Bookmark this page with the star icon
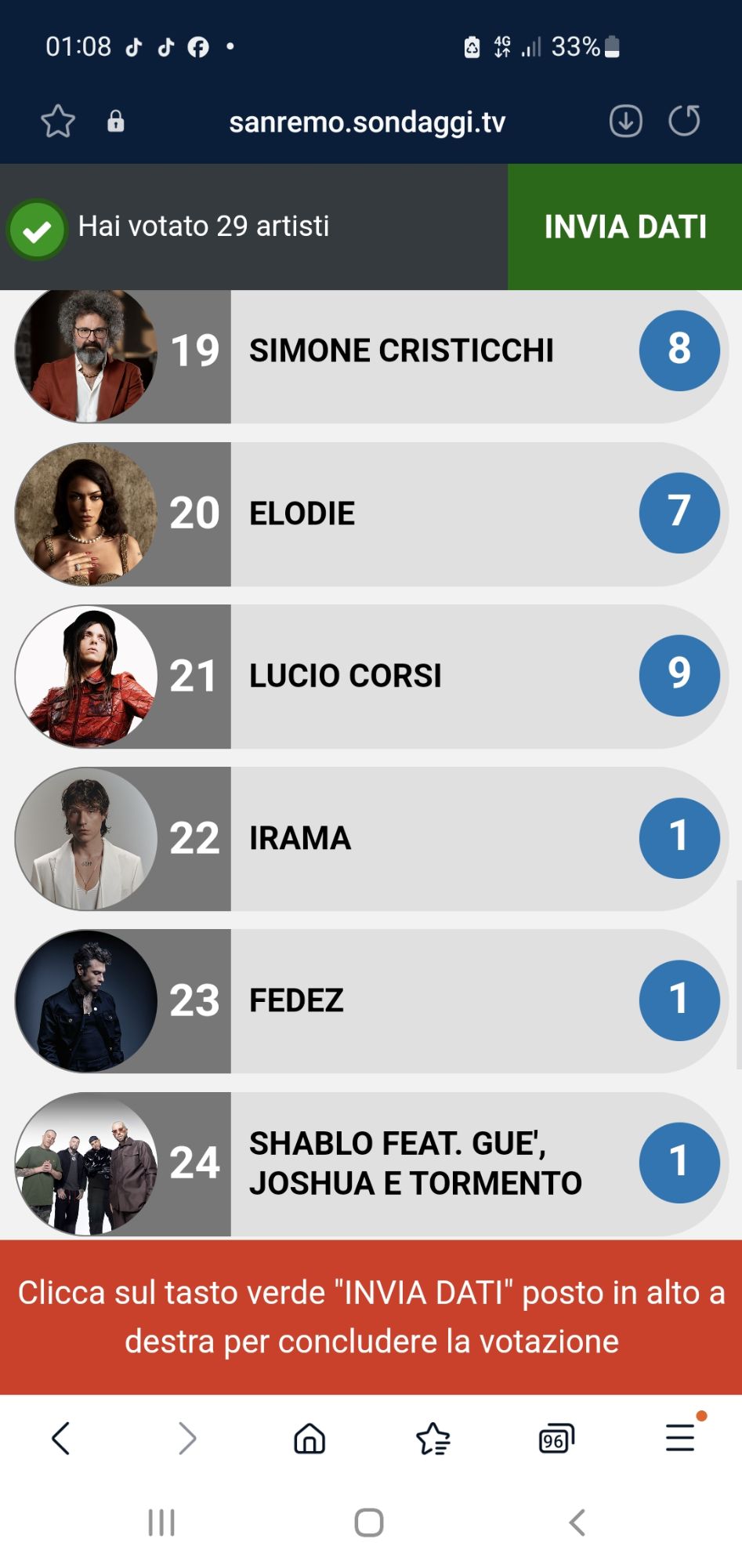The width and height of the screenshot is (742, 1568). click(x=57, y=122)
